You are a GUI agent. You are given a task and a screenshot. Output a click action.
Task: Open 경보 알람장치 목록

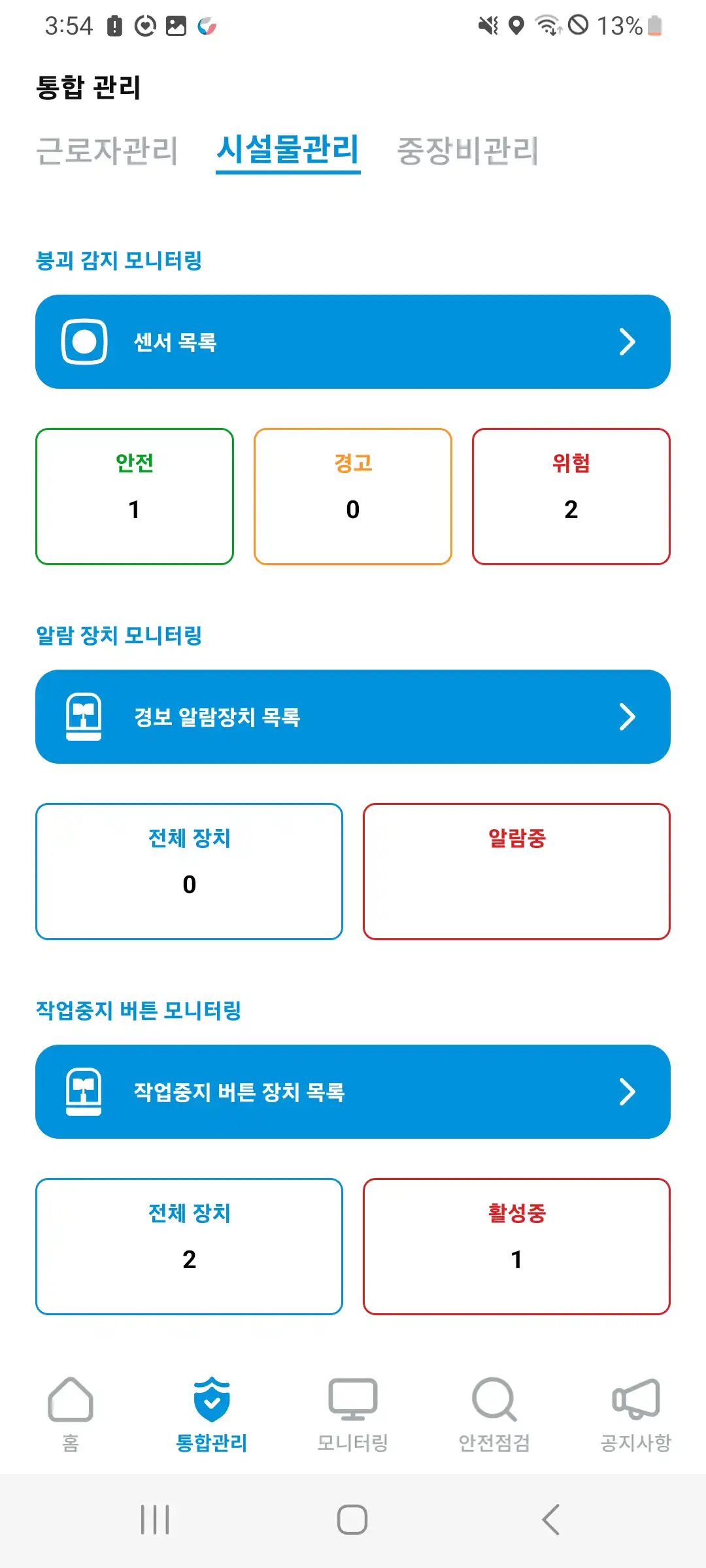pyautogui.click(x=353, y=717)
